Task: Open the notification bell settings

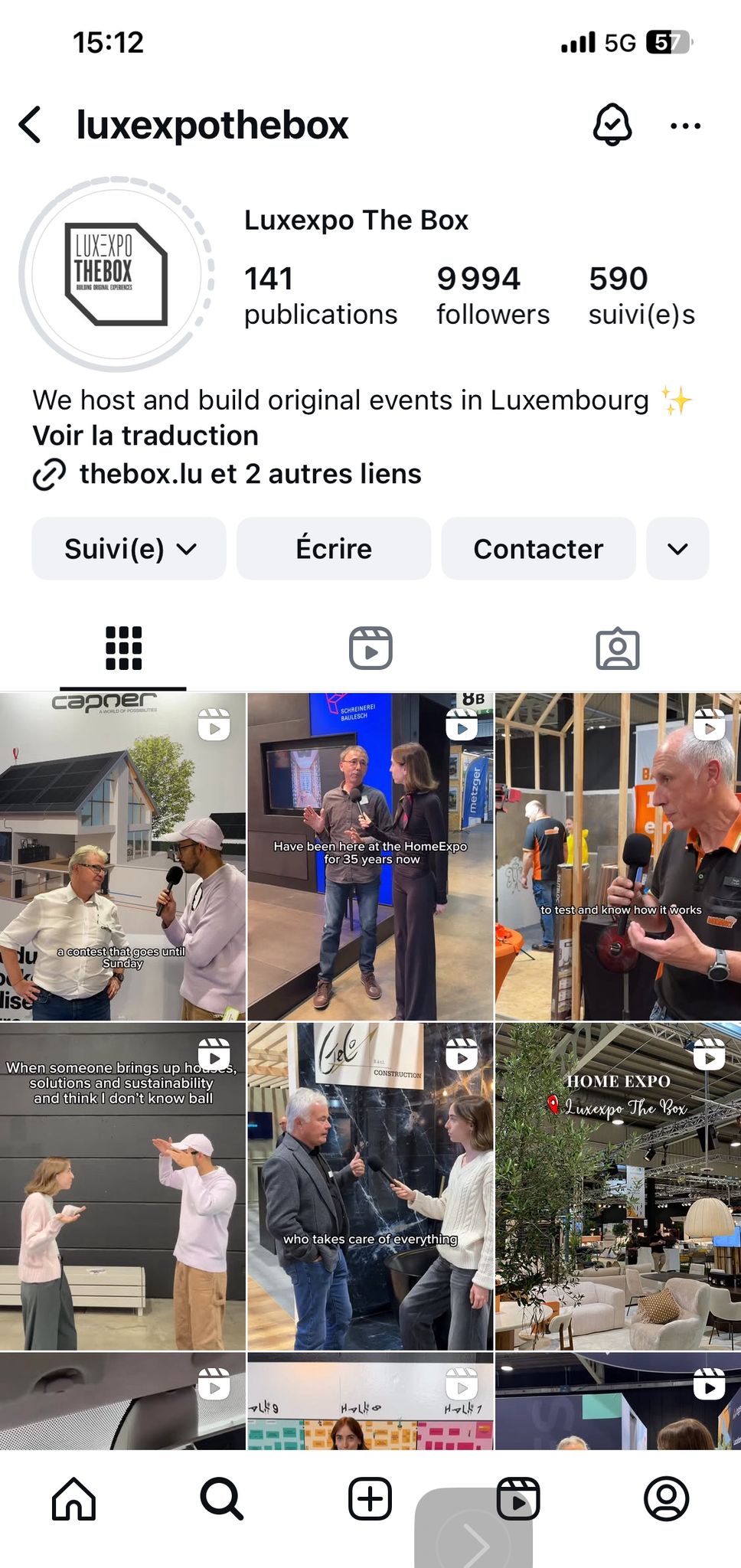Action: click(x=612, y=125)
